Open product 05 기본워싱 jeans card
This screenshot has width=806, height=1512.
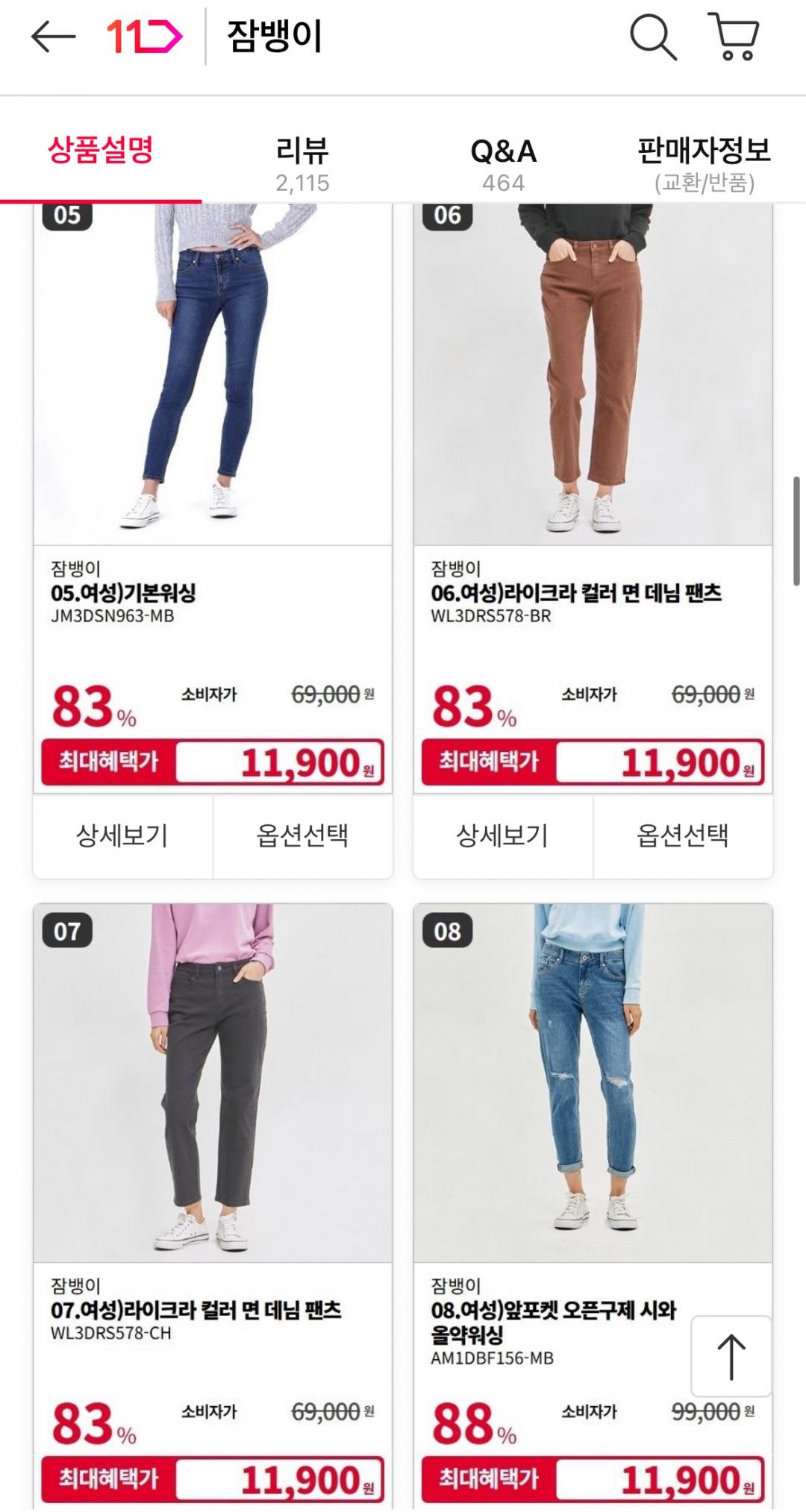pos(213,373)
